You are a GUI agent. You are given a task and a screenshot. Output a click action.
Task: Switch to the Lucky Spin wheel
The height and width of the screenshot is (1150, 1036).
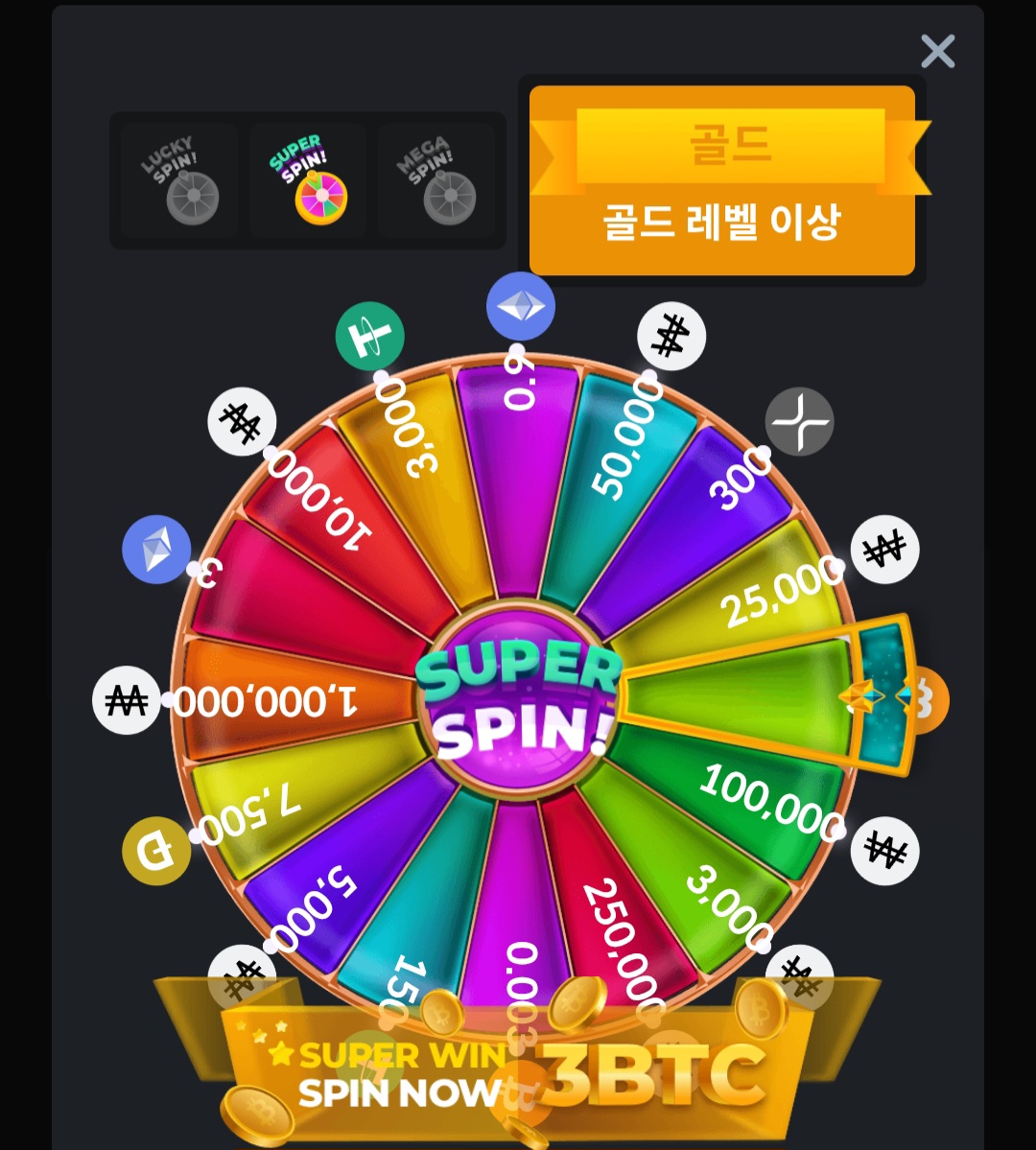(x=179, y=180)
